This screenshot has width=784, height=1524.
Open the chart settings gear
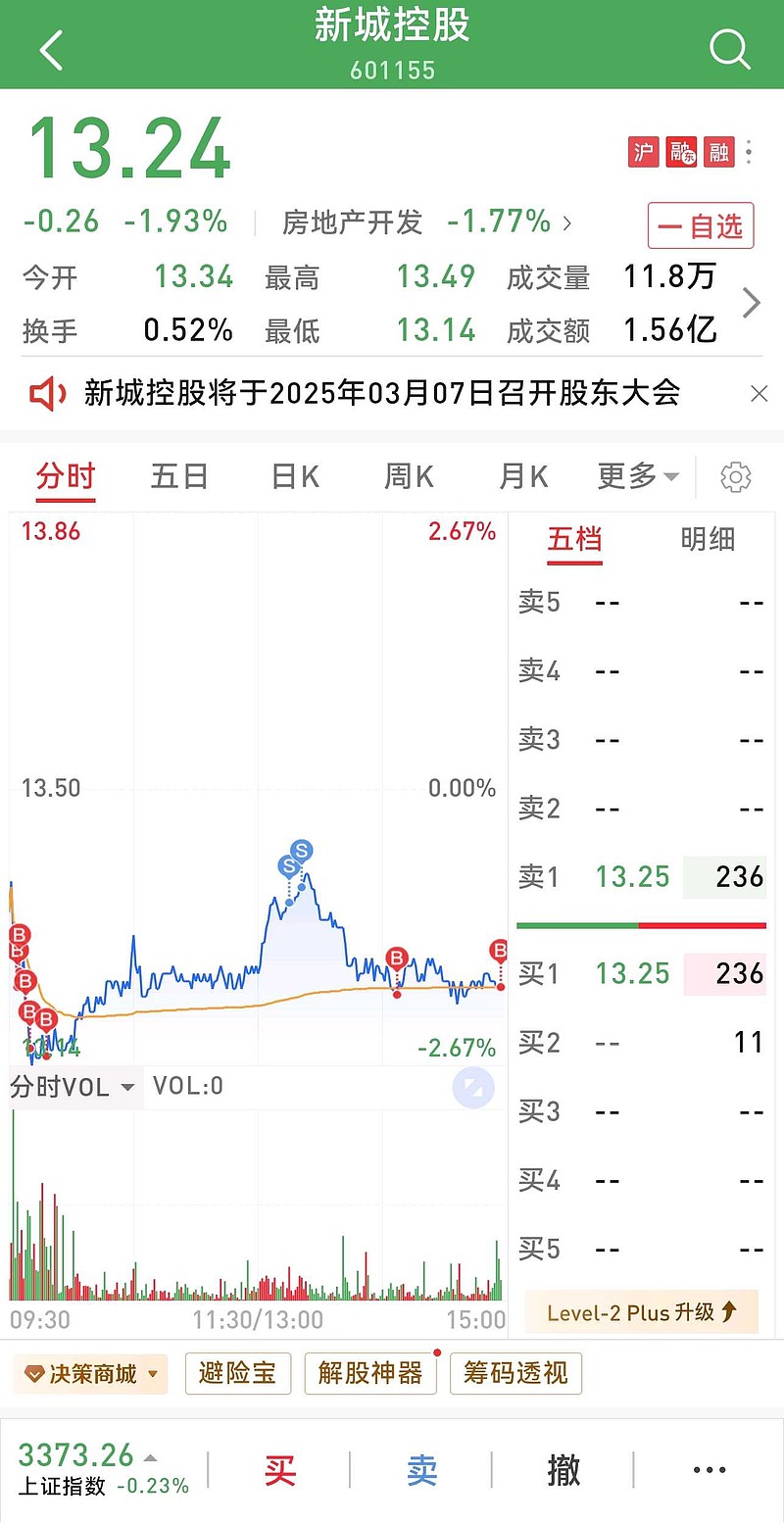[x=735, y=477]
